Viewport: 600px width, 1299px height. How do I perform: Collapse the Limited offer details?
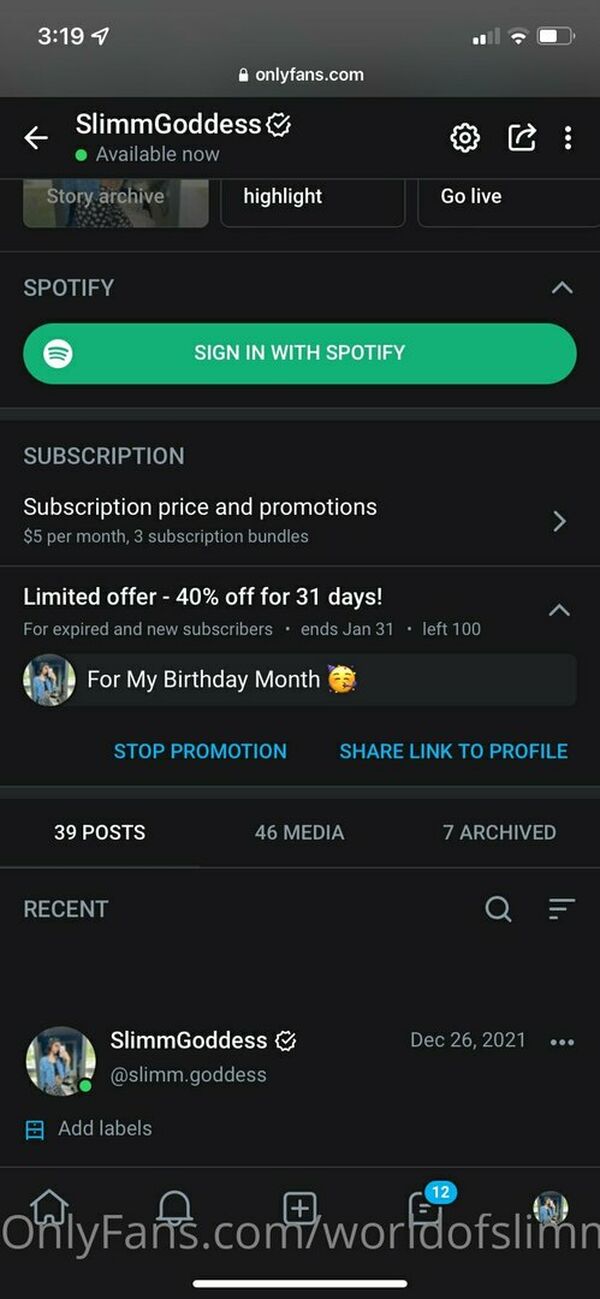click(560, 610)
